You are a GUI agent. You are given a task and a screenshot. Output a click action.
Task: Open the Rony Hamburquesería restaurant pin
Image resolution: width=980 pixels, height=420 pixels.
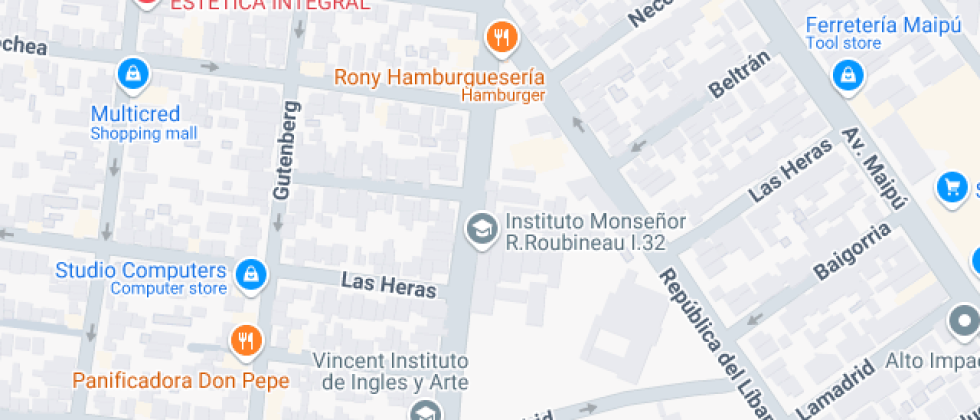coord(501,38)
